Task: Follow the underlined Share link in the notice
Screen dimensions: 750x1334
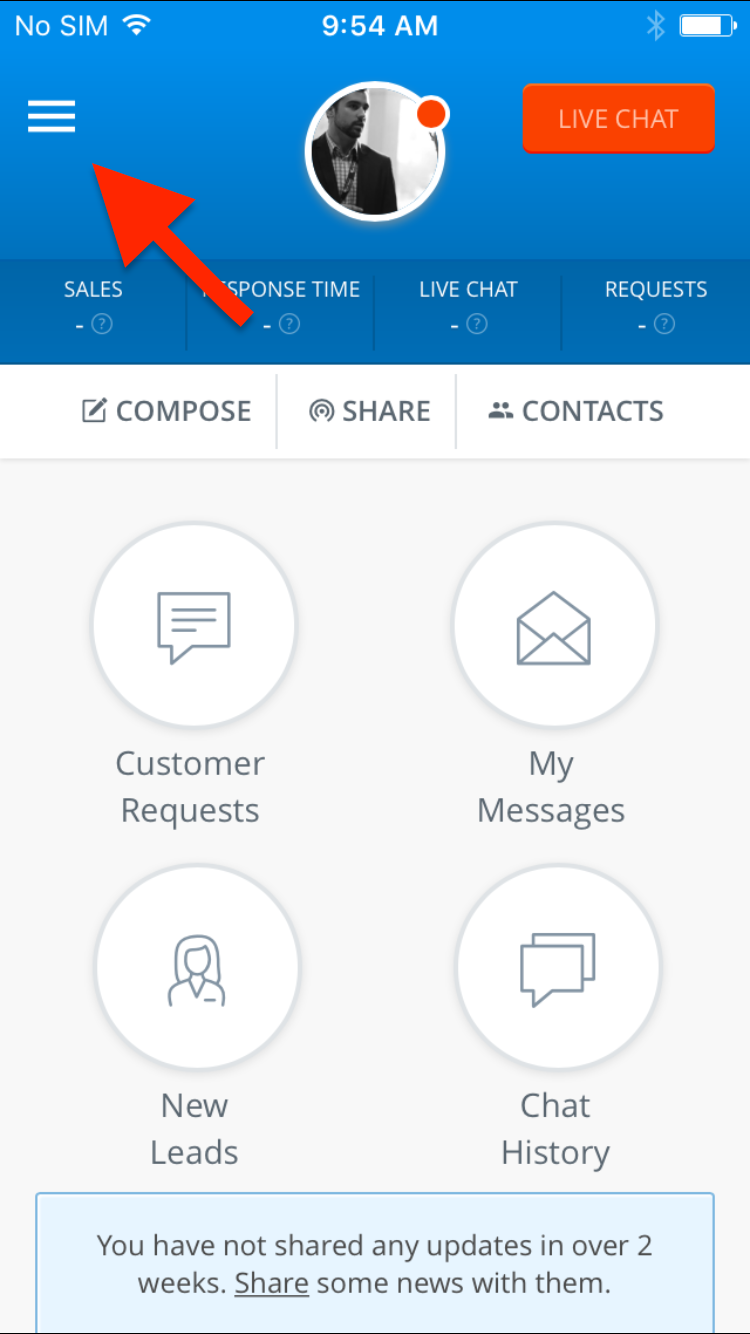Action: click(x=271, y=1283)
